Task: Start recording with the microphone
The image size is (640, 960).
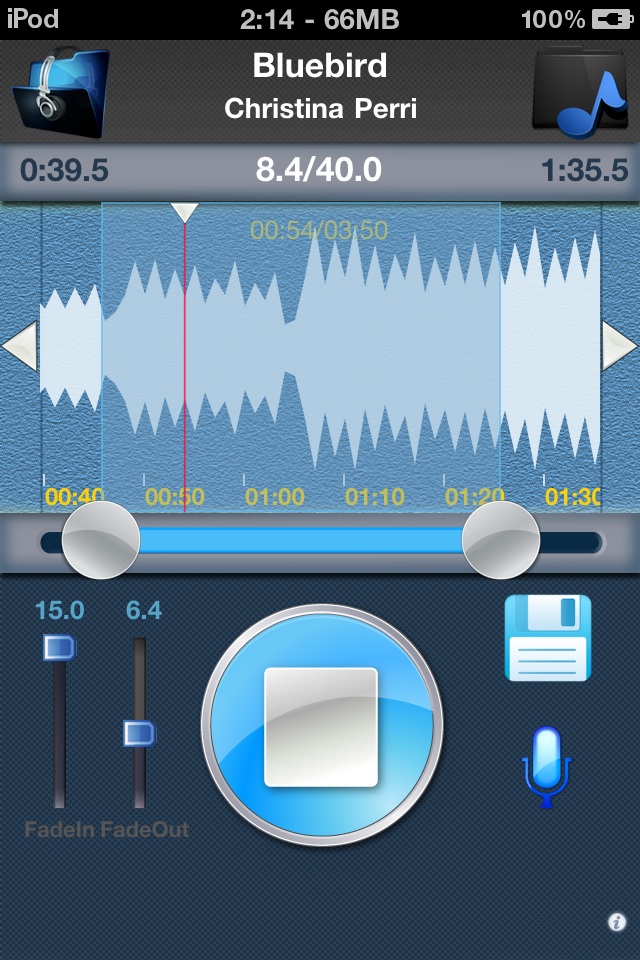Action: (546, 766)
